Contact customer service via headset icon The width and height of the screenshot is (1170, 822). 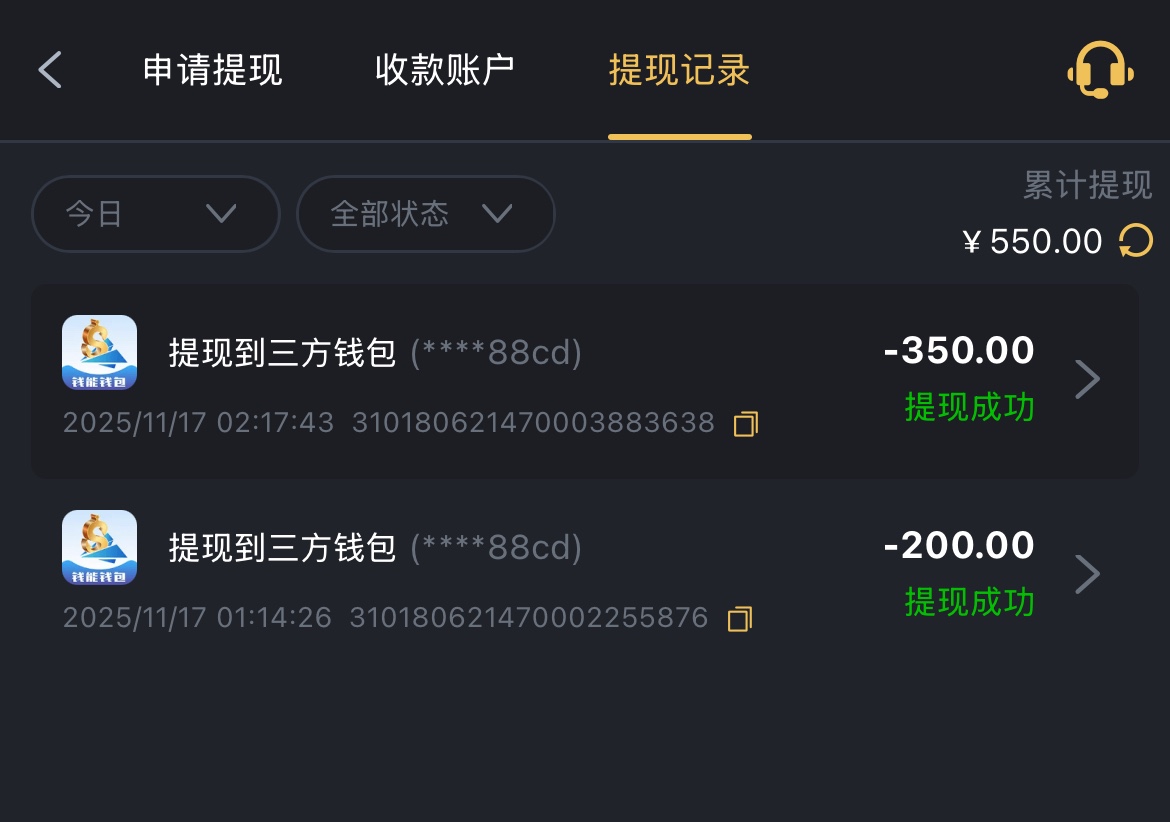(x=1100, y=70)
